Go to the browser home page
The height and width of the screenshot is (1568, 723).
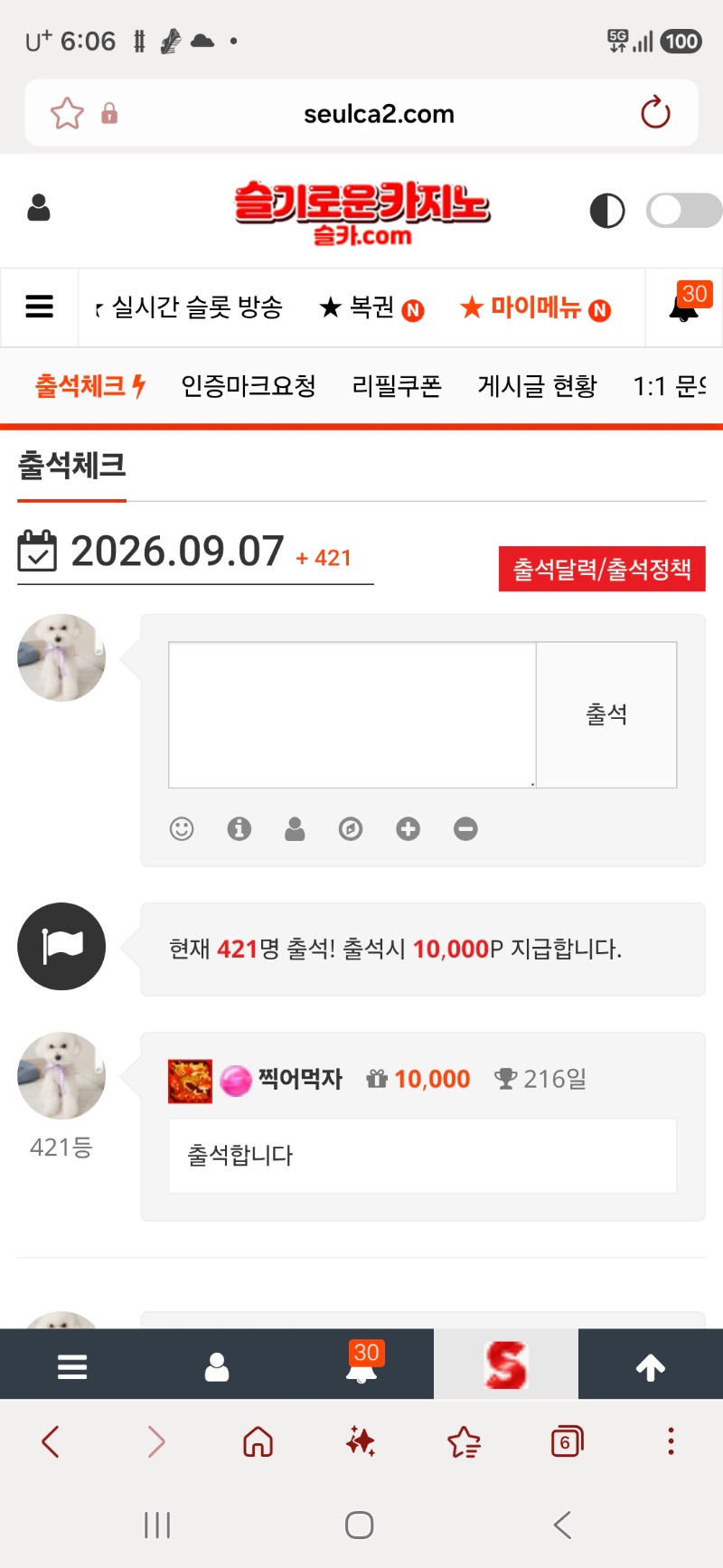pyautogui.click(x=258, y=1441)
